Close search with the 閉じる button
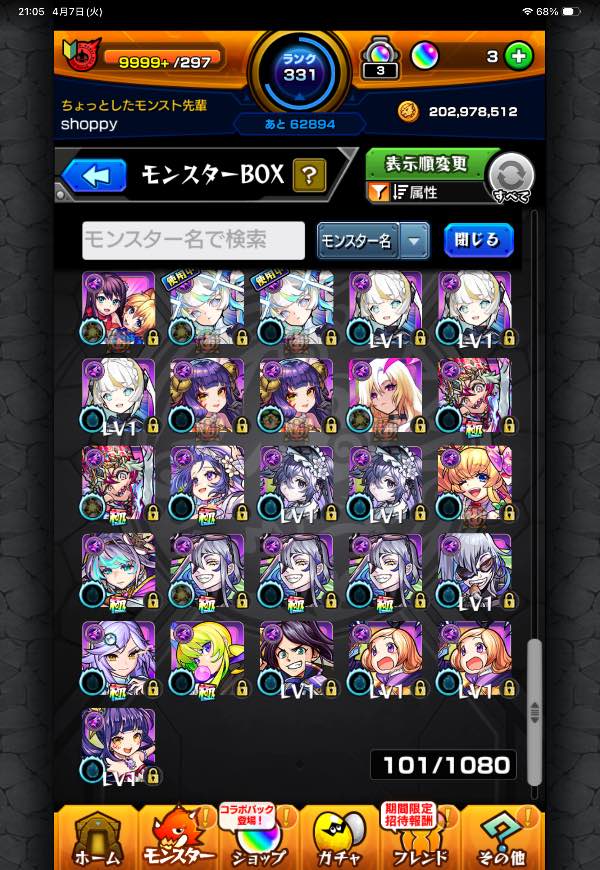The height and width of the screenshot is (870, 600). [x=478, y=240]
